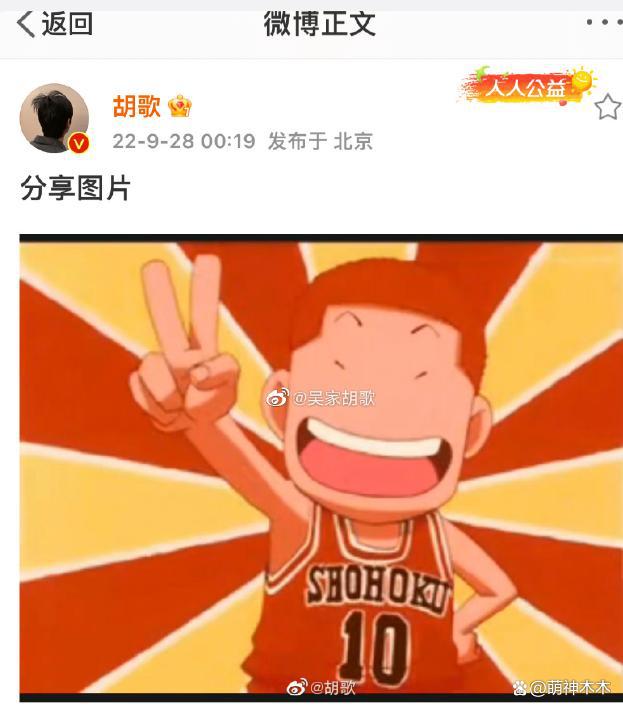The image size is (623, 709).
Task: Tap the 胡歌 username link
Action: click(x=136, y=107)
